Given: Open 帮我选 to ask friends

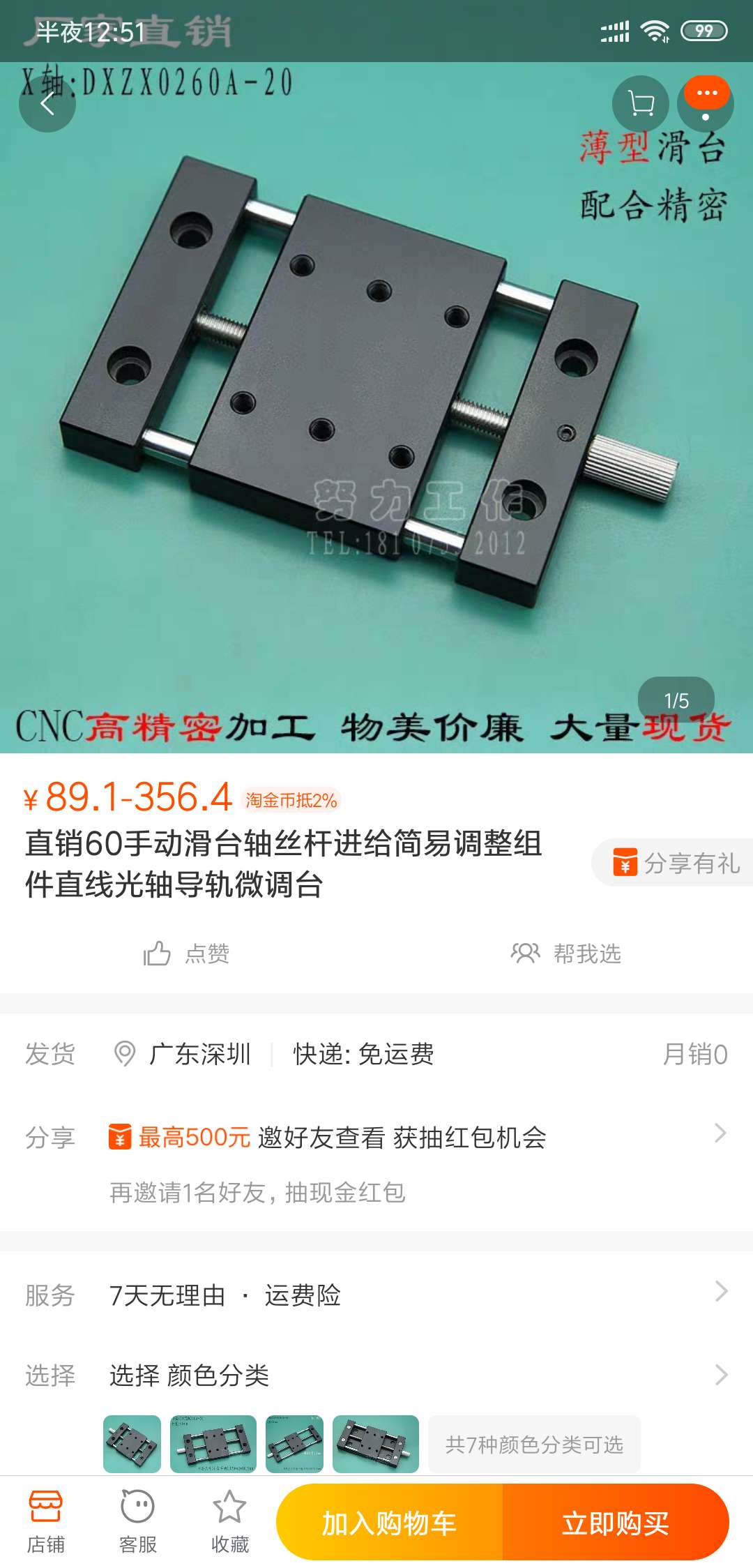Looking at the screenshot, I should (566, 953).
